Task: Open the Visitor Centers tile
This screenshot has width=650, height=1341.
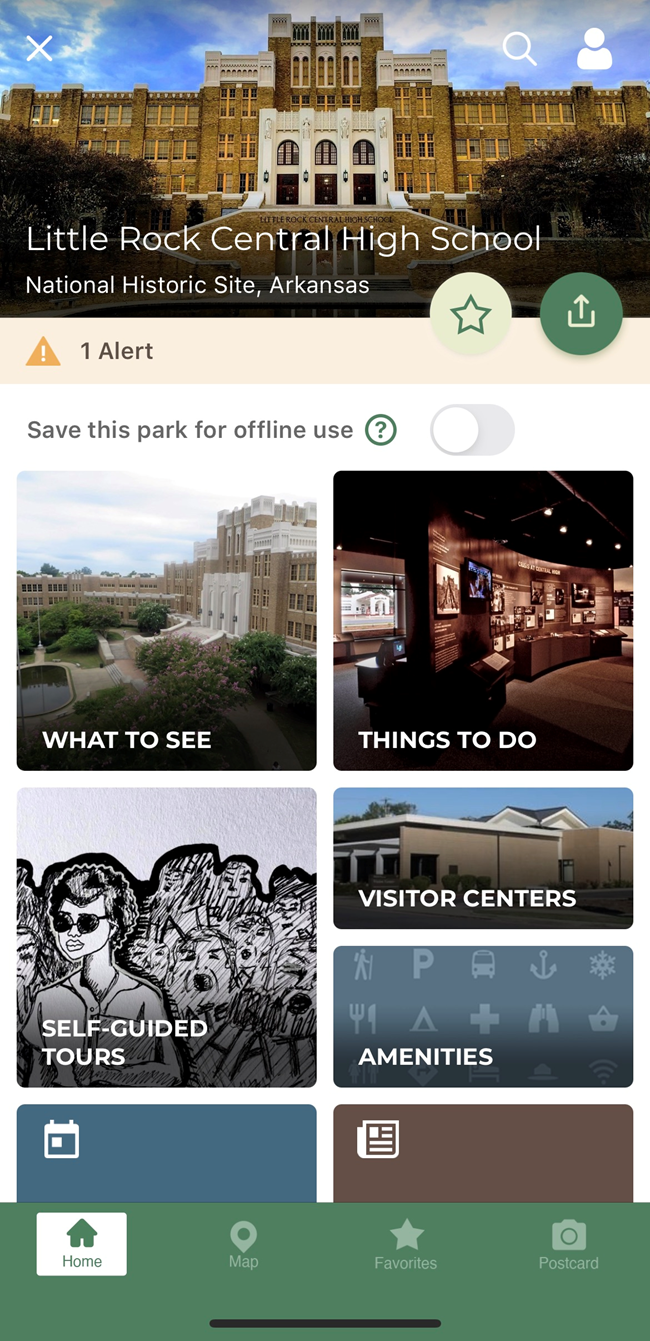Action: point(483,858)
